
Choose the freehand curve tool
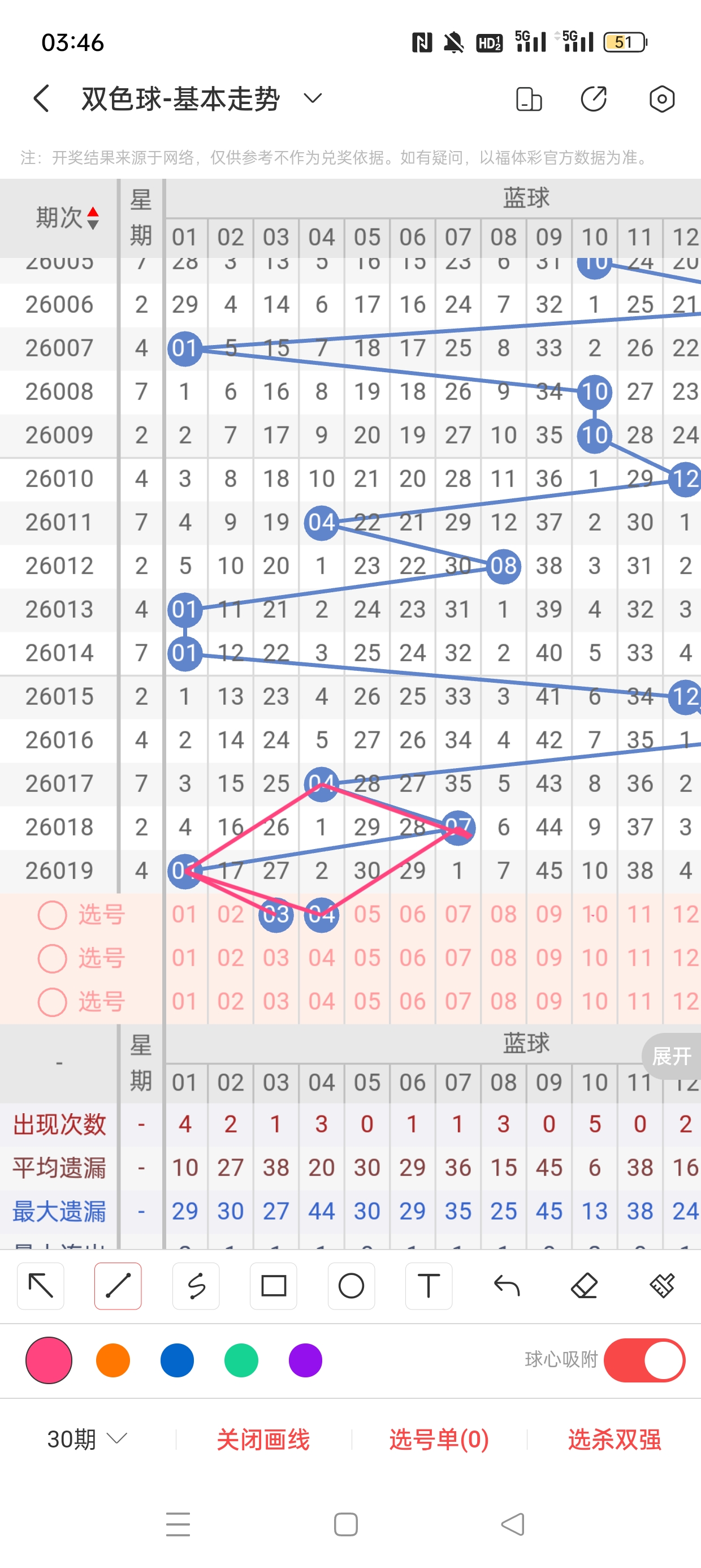196,1286
